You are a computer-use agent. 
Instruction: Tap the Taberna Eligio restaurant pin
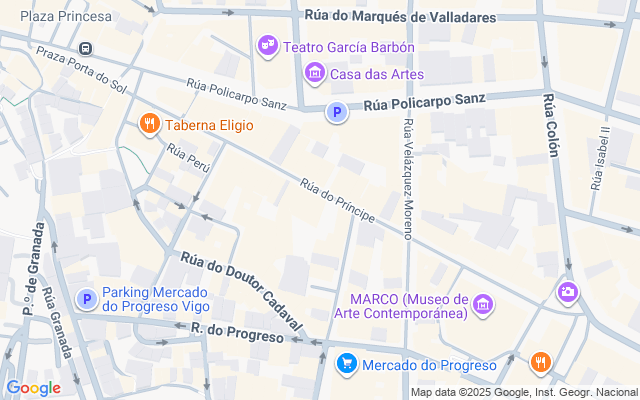tap(150, 124)
